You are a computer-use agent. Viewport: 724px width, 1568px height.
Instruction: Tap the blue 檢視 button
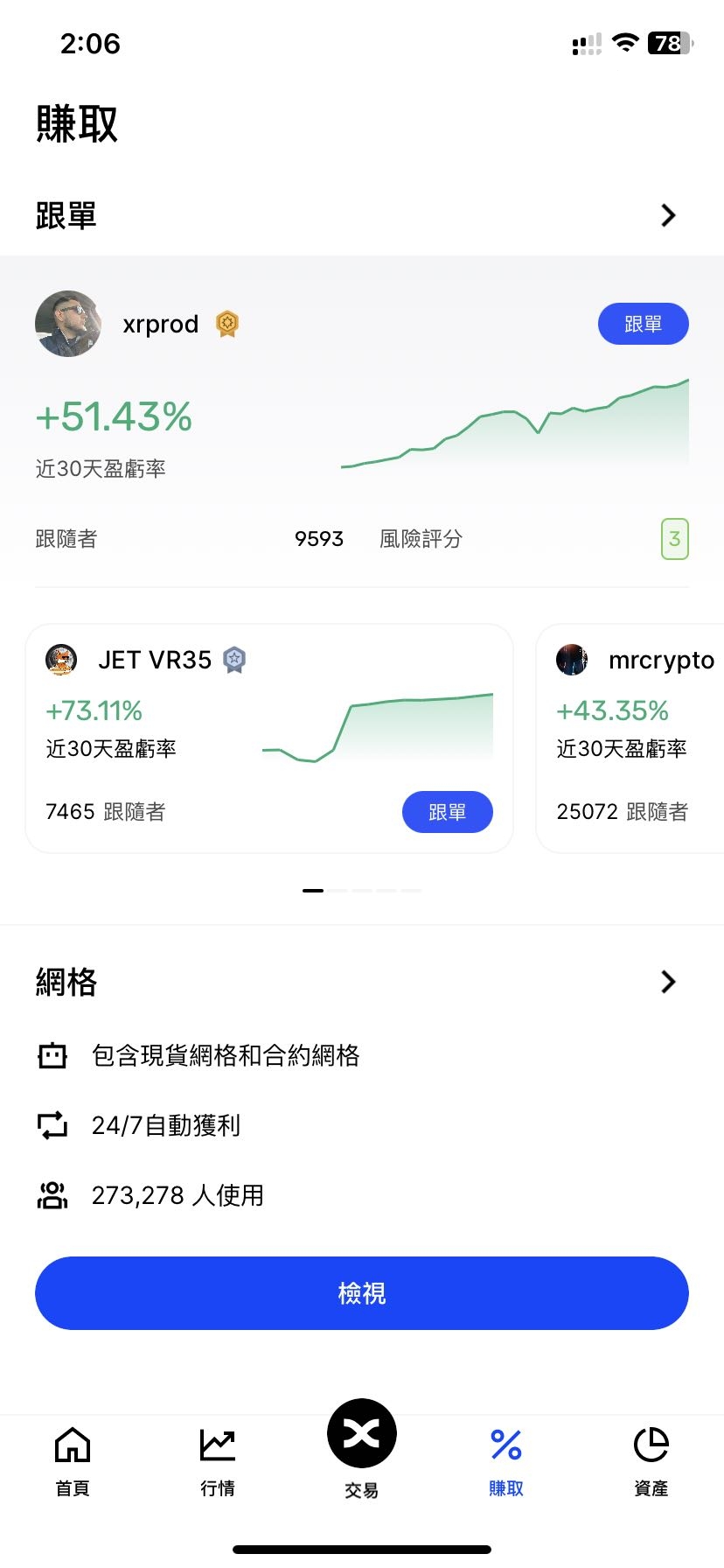click(362, 1293)
